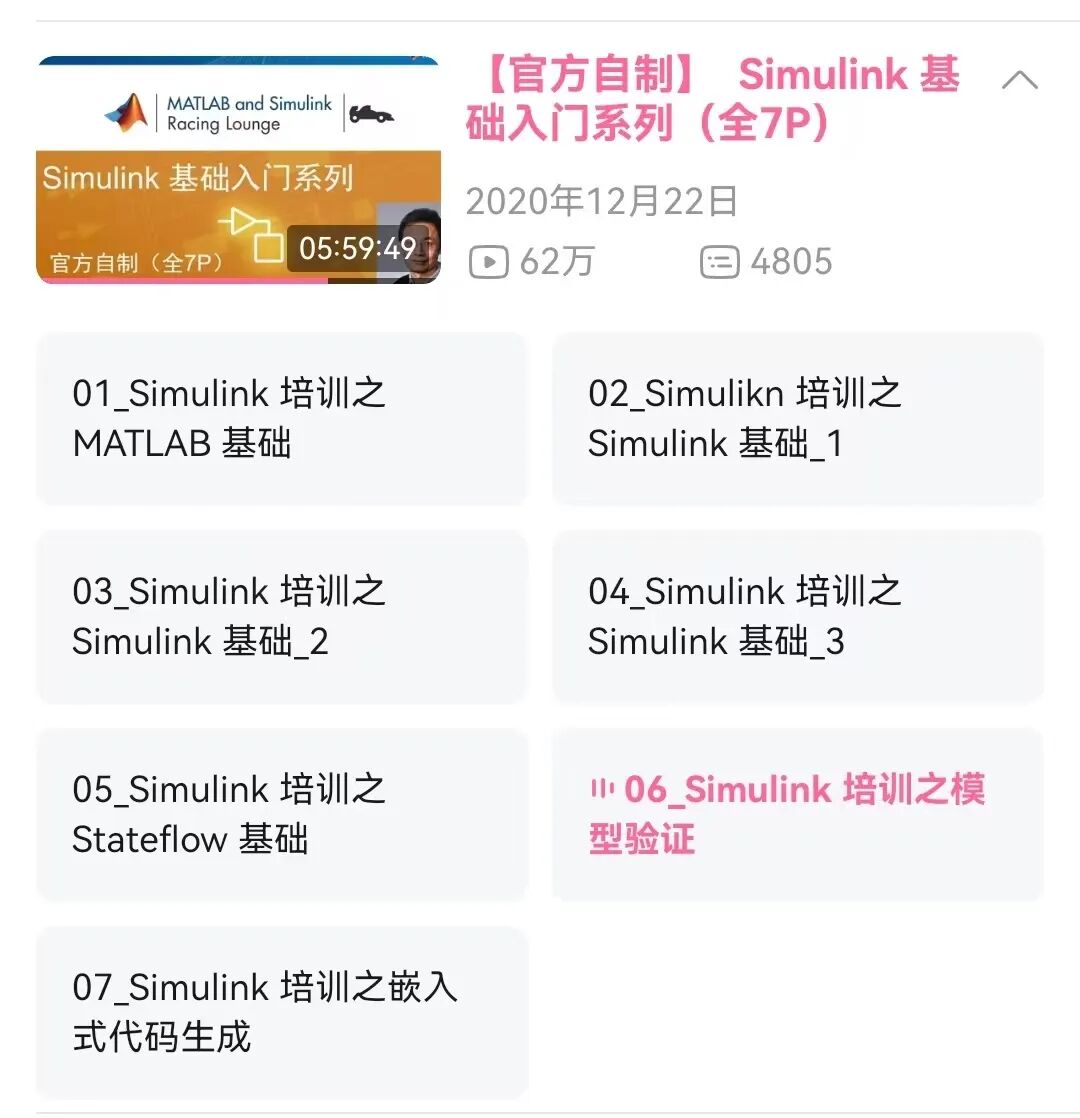Image resolution: width=1080 pixels, height=1118 pixels.
Task: Open episode 07 嵌入式代码生成
Action: point(280,1012)
